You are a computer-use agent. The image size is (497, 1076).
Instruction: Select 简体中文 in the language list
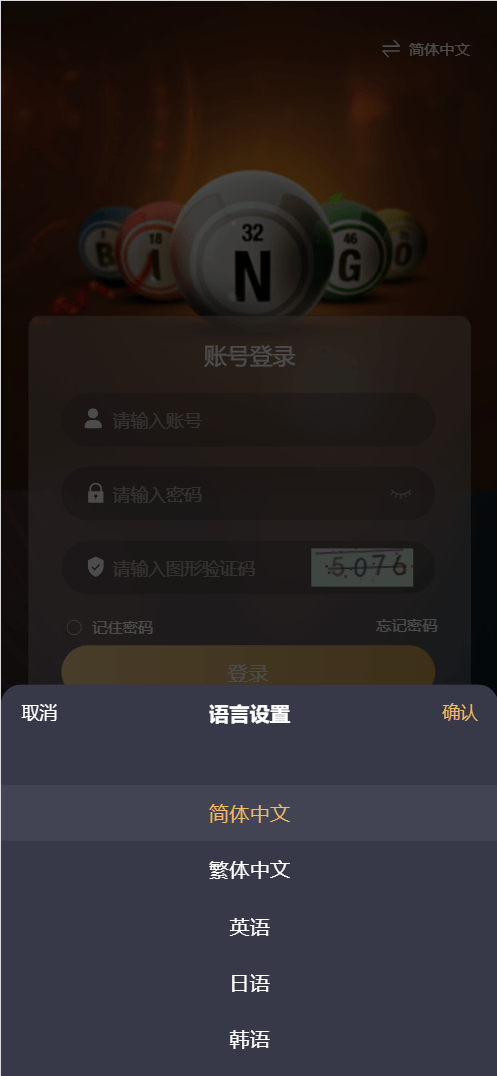pyautogui.click(x=248, y=813)
